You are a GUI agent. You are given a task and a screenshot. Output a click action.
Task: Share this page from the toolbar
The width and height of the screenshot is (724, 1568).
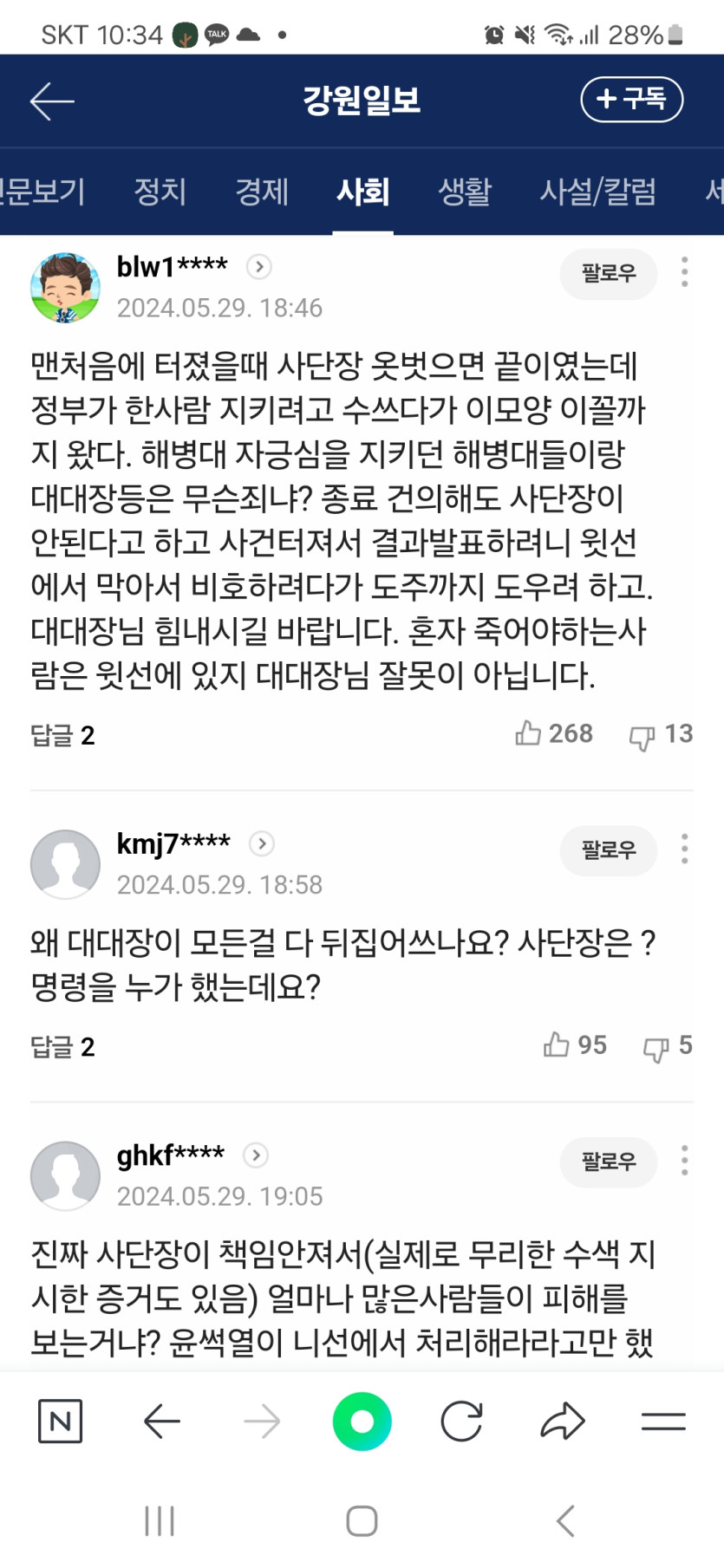point(563,1421)
